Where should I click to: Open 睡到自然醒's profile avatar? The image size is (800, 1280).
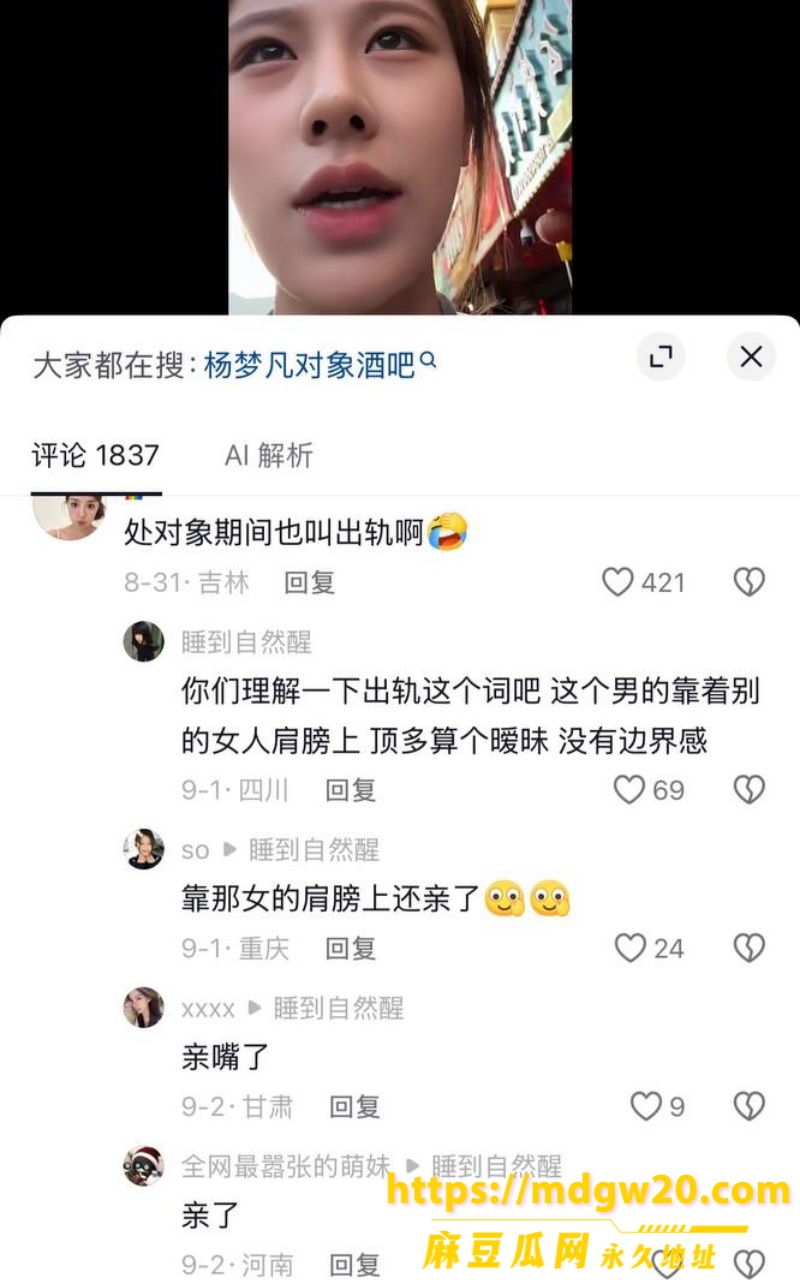click(143, 641)
